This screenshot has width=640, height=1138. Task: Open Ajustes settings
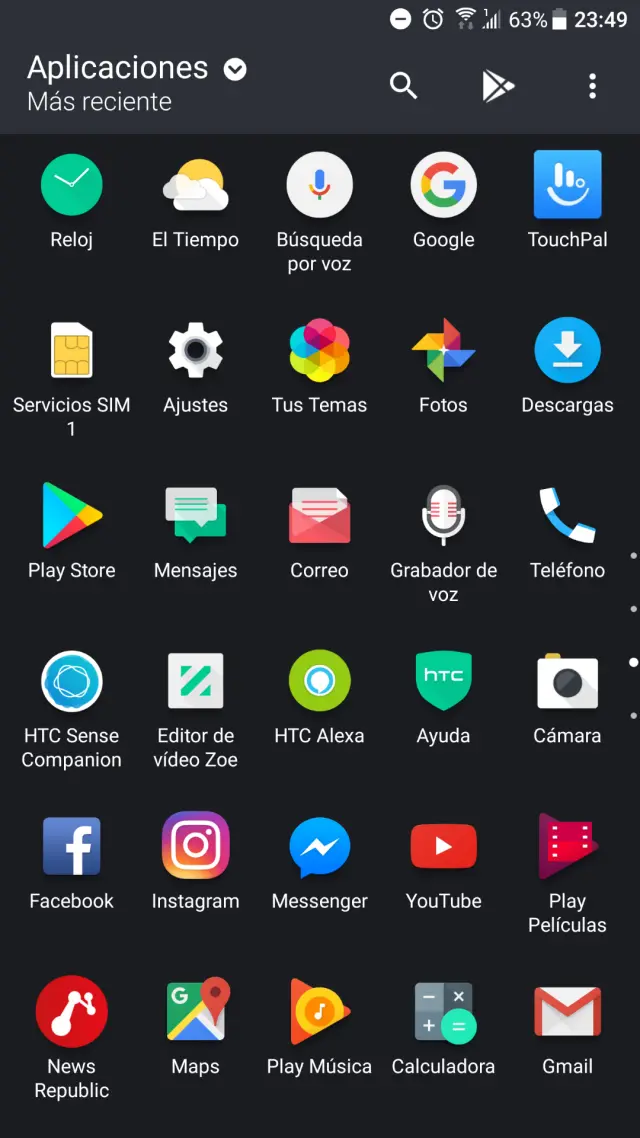click(195, 351)
